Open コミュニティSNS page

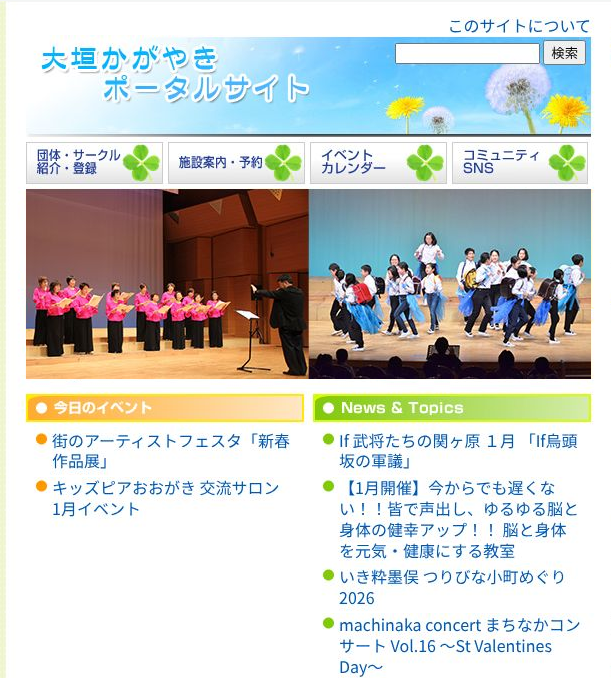(520, 163)
